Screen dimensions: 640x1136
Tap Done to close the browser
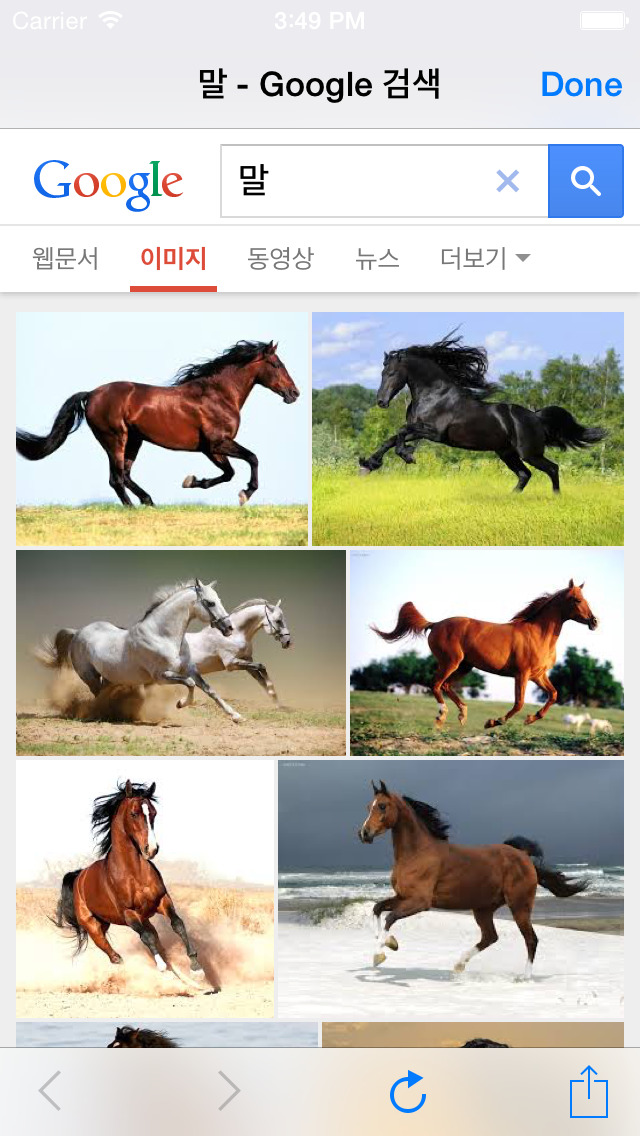coord(581,85)
